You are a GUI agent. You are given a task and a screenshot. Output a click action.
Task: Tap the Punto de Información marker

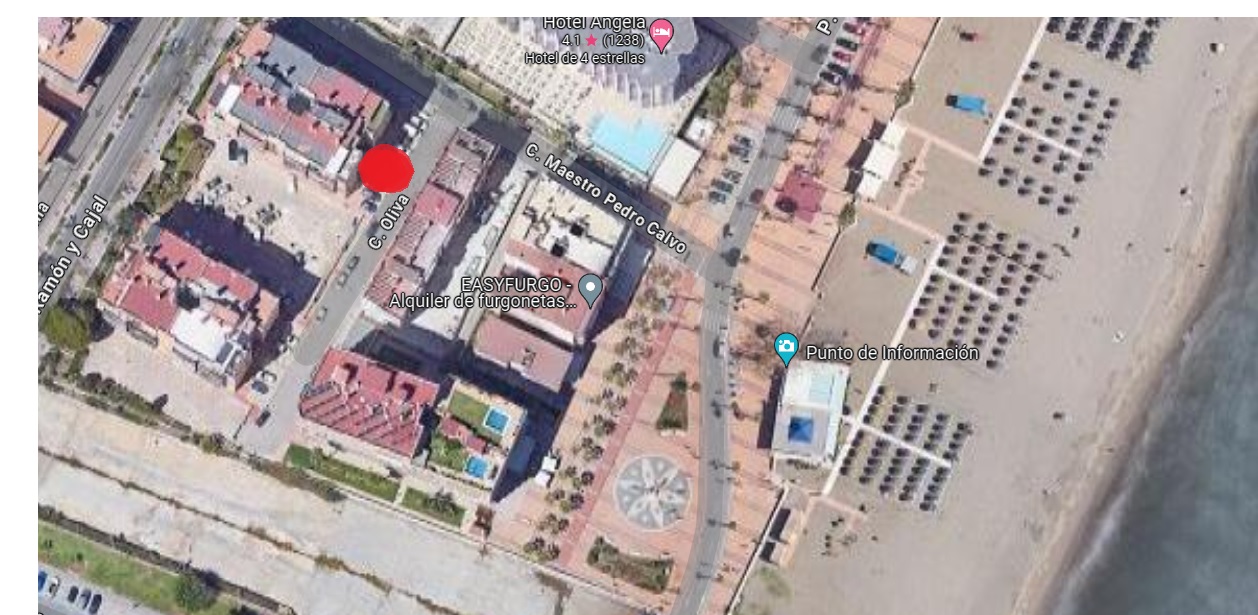(787, 347)
